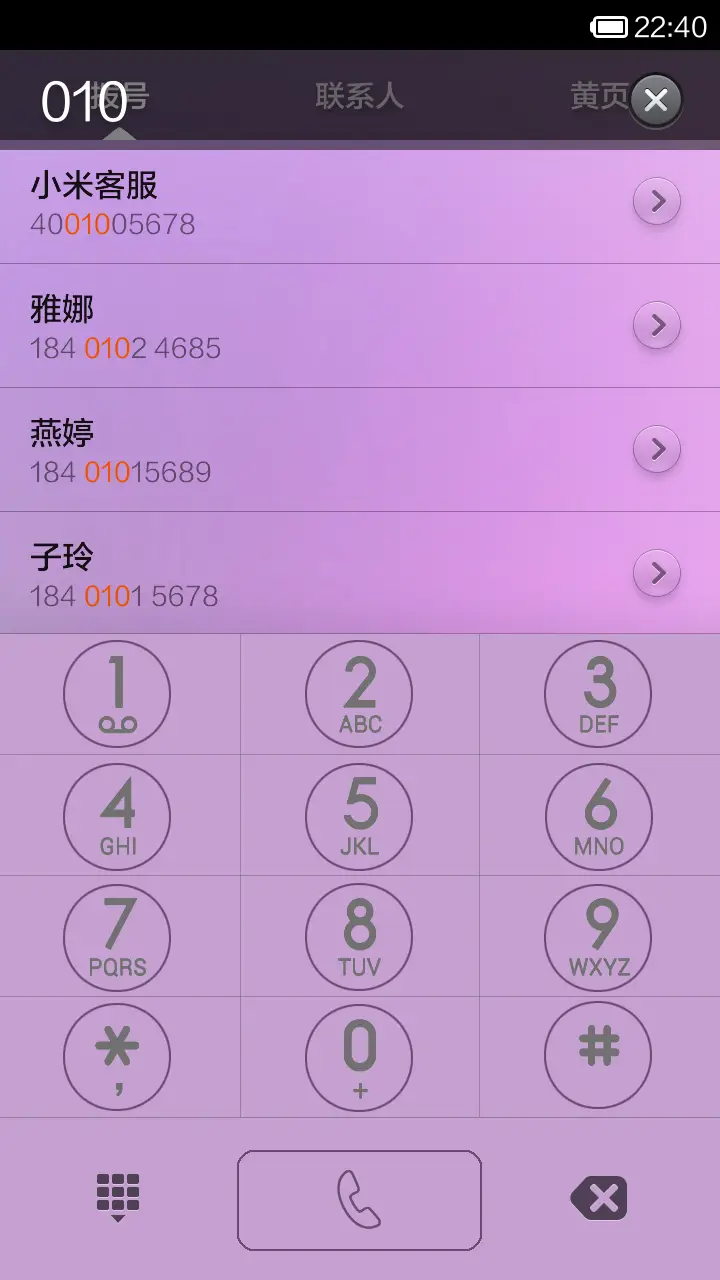Tap digit 5 on the dial pad

pos(358,815)
